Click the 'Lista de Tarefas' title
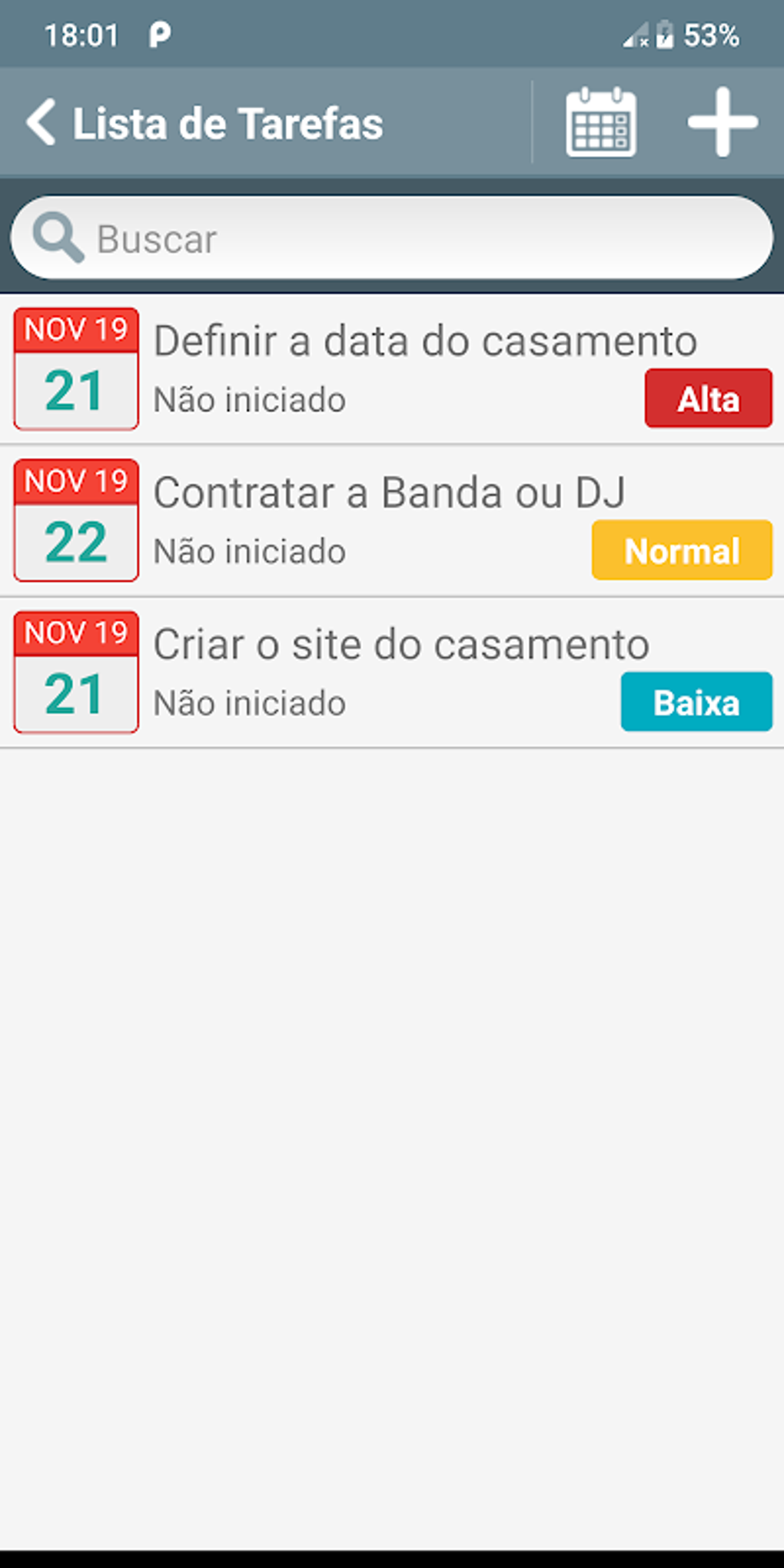 227,123
